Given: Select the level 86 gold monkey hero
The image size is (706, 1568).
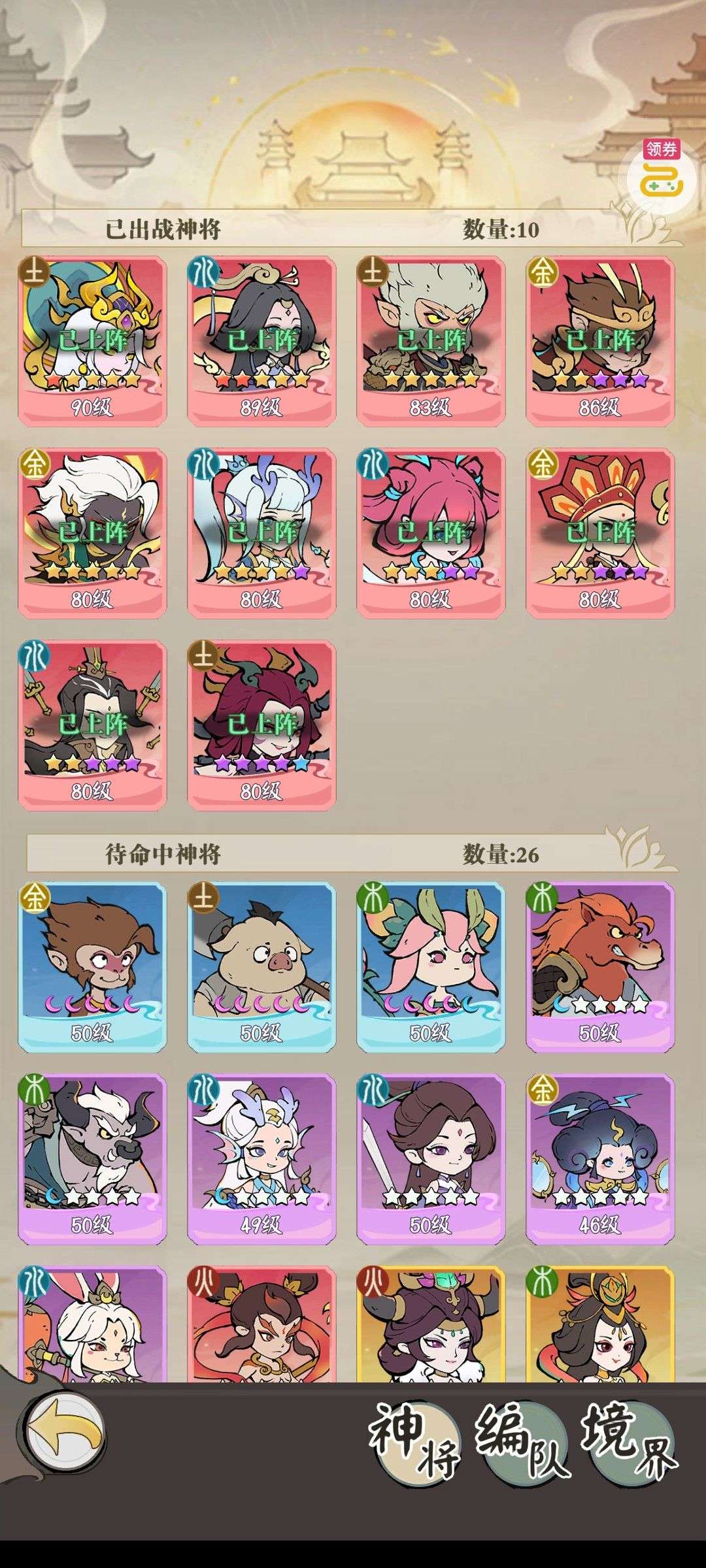Looking at the screenshot, I should tap(600, 341).
